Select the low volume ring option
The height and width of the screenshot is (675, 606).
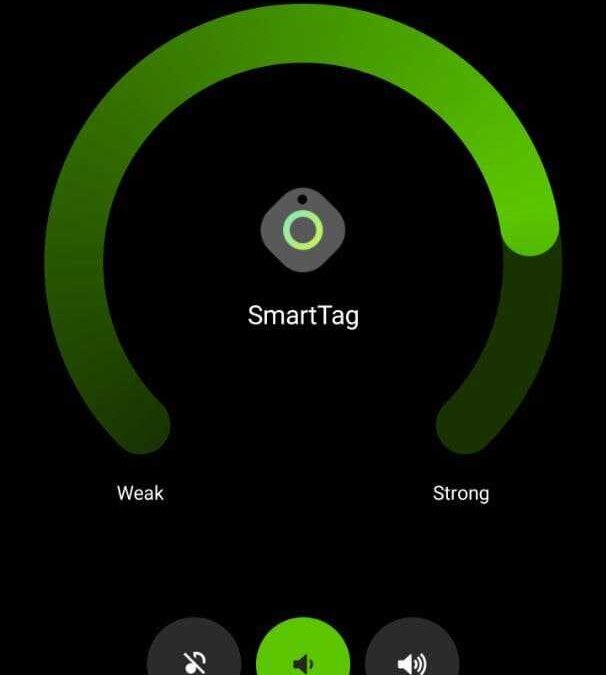303,658
